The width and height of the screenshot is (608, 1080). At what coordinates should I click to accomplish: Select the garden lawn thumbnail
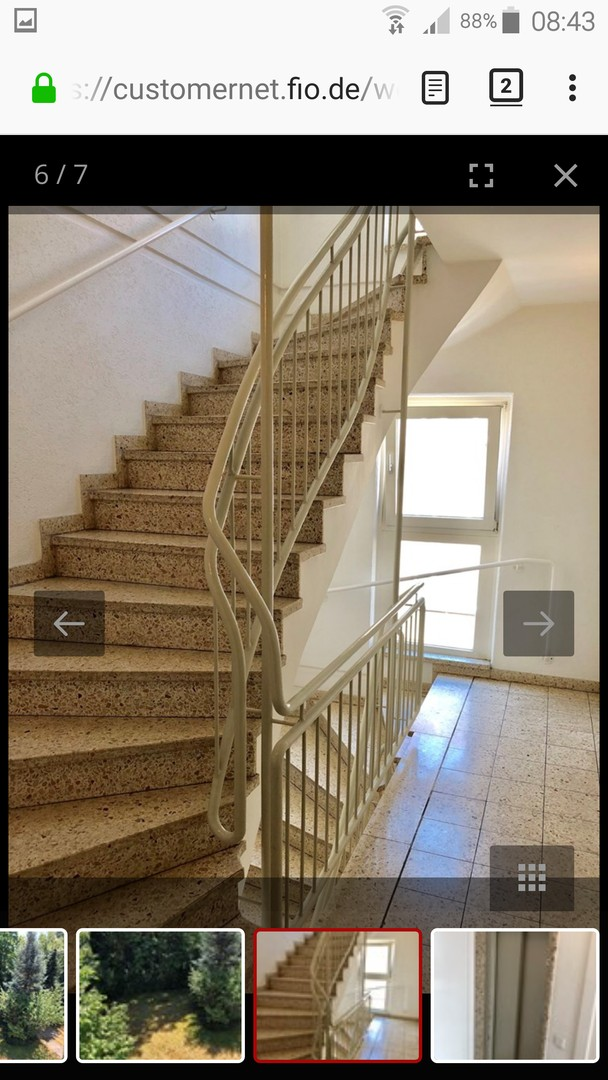click(x=160, y=995)
